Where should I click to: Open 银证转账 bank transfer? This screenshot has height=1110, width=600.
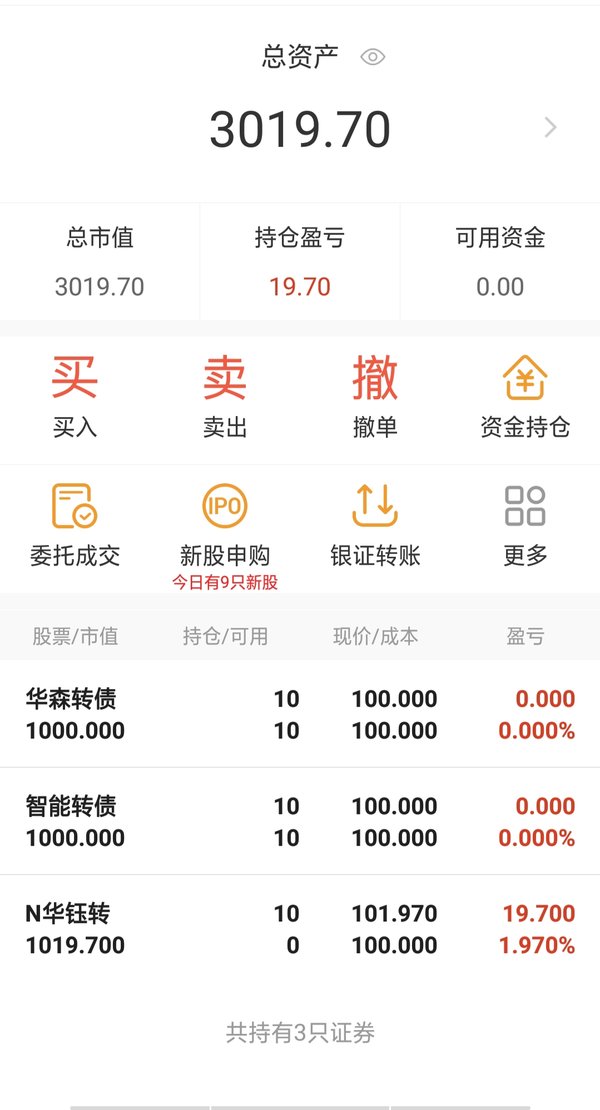(x=375, y=525)
